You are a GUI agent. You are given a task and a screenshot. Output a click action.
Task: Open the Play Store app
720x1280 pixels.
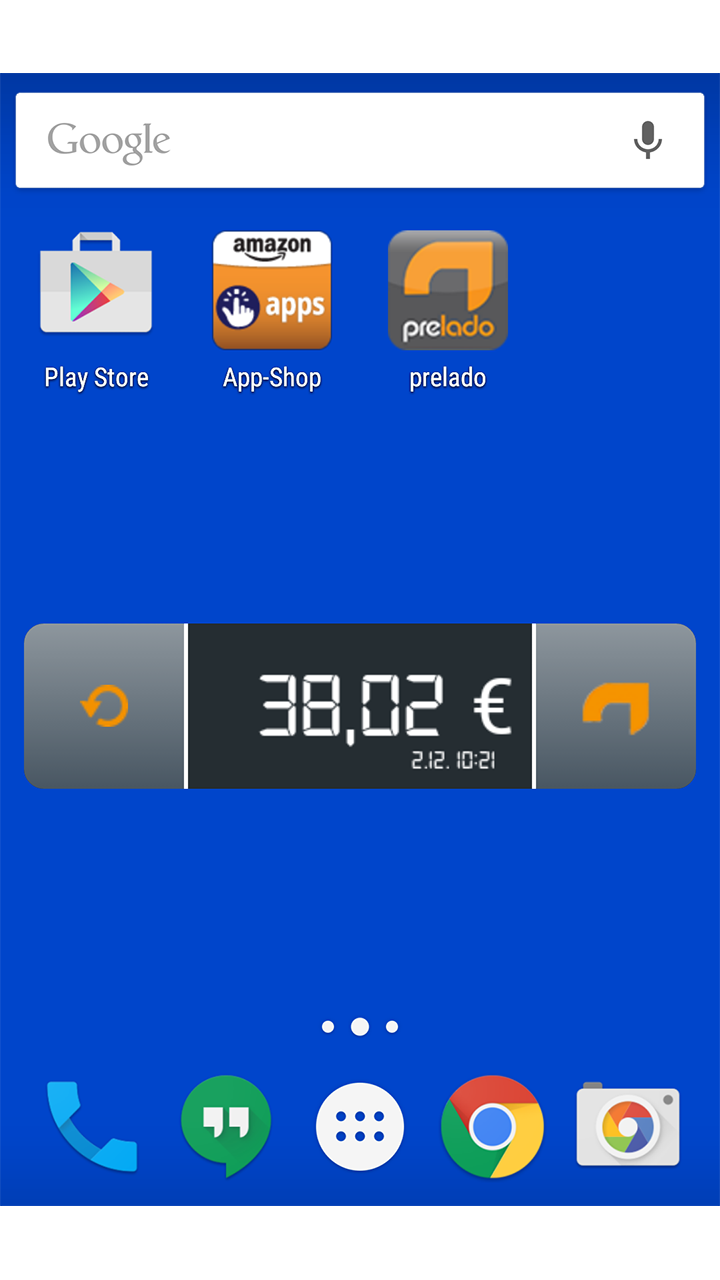tap(96, 289)
